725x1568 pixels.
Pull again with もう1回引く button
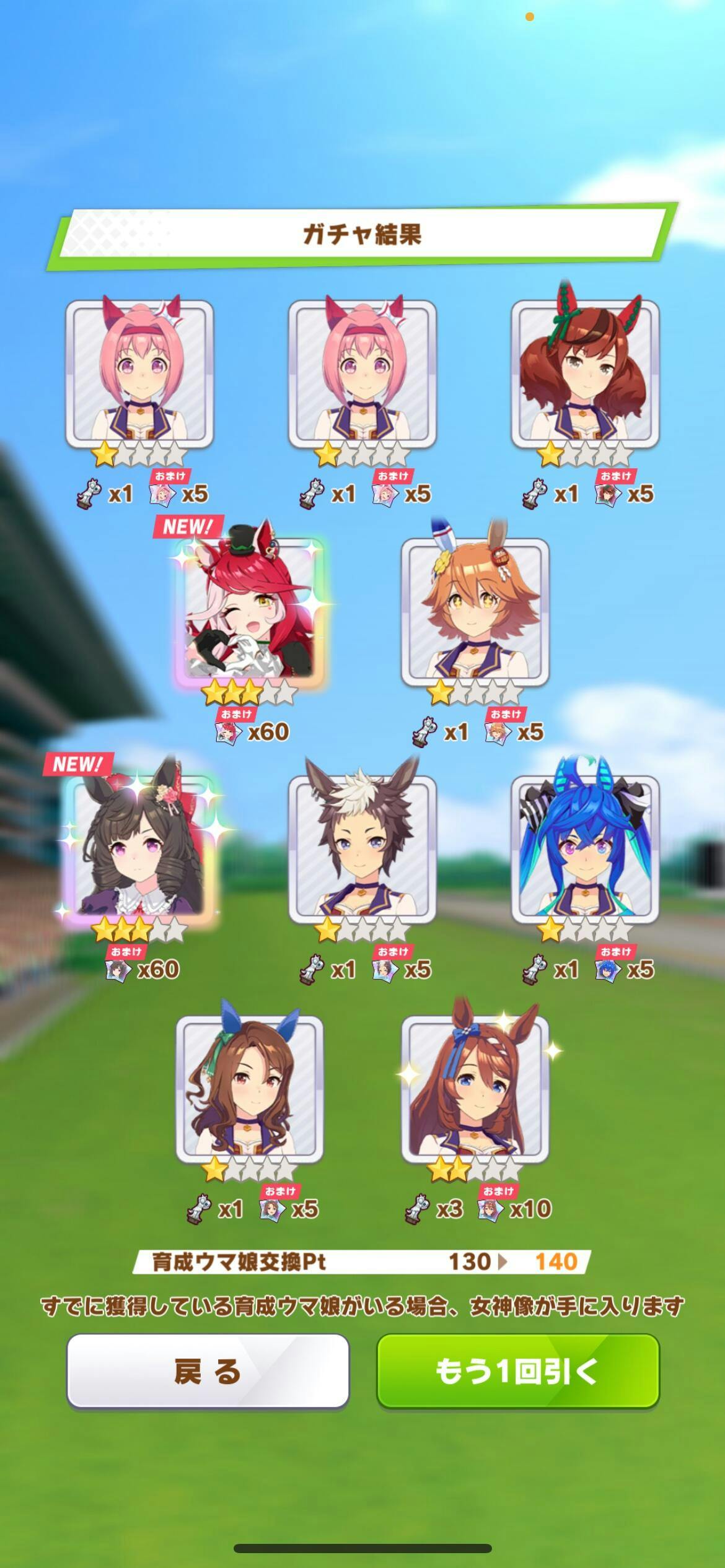[x=517, y=1370]
